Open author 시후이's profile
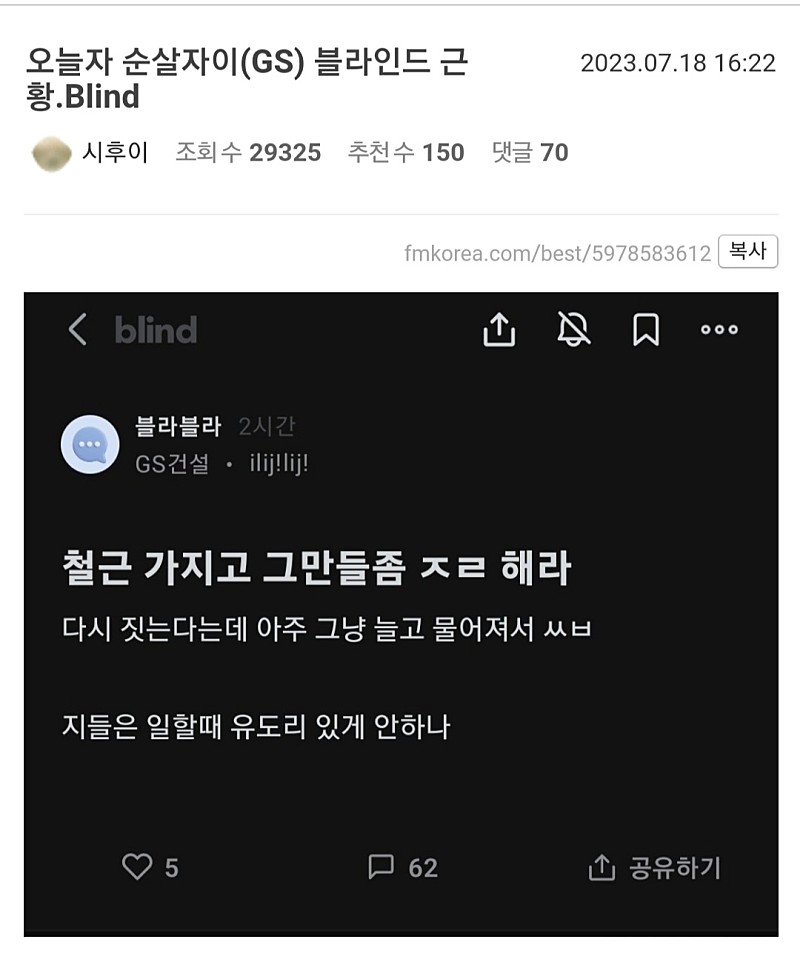This screenshot has width=800, height=956. click(x=114, y=152)
